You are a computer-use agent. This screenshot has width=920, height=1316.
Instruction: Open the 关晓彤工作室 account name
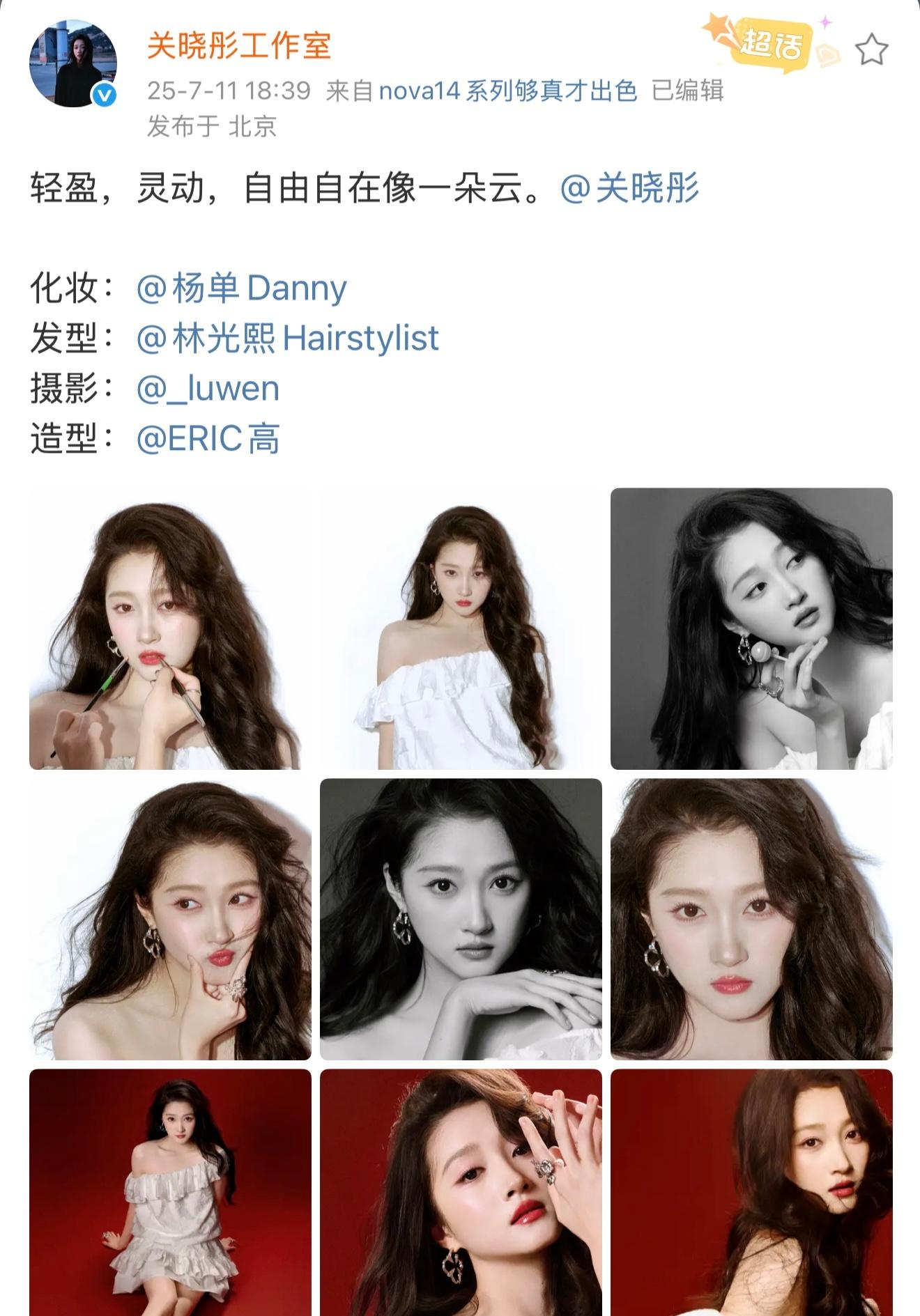(239, 47)
